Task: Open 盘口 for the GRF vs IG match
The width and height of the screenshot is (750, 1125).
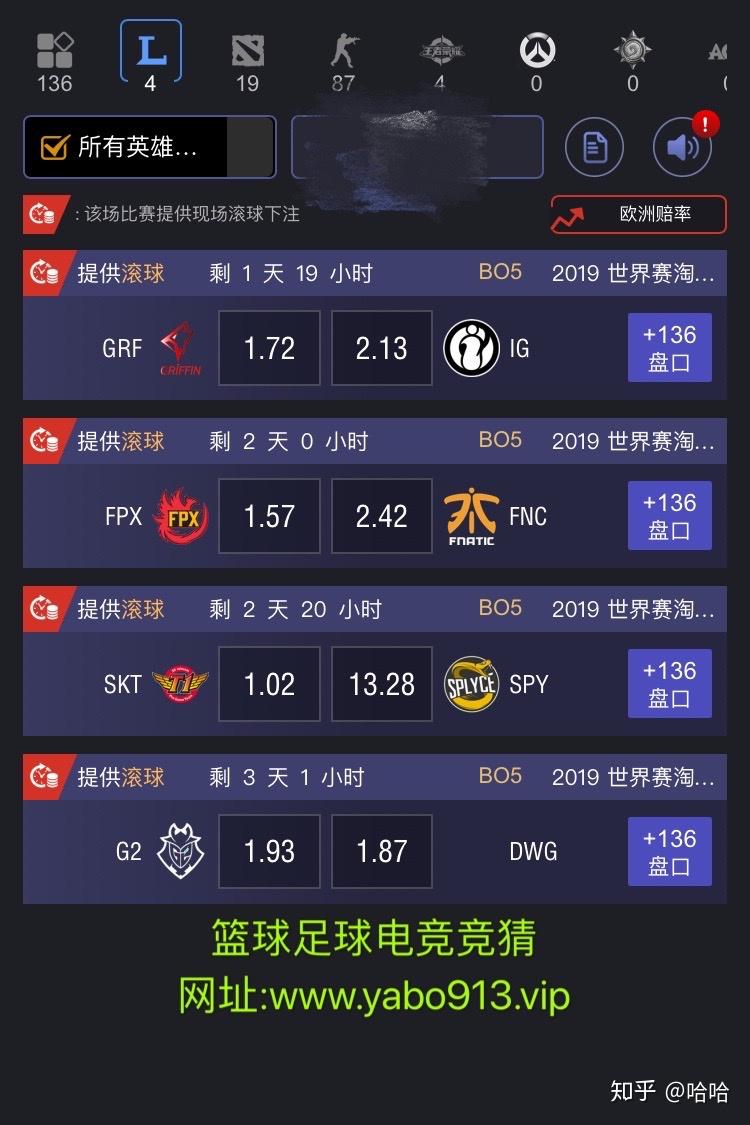Action: tap(670, 347)
